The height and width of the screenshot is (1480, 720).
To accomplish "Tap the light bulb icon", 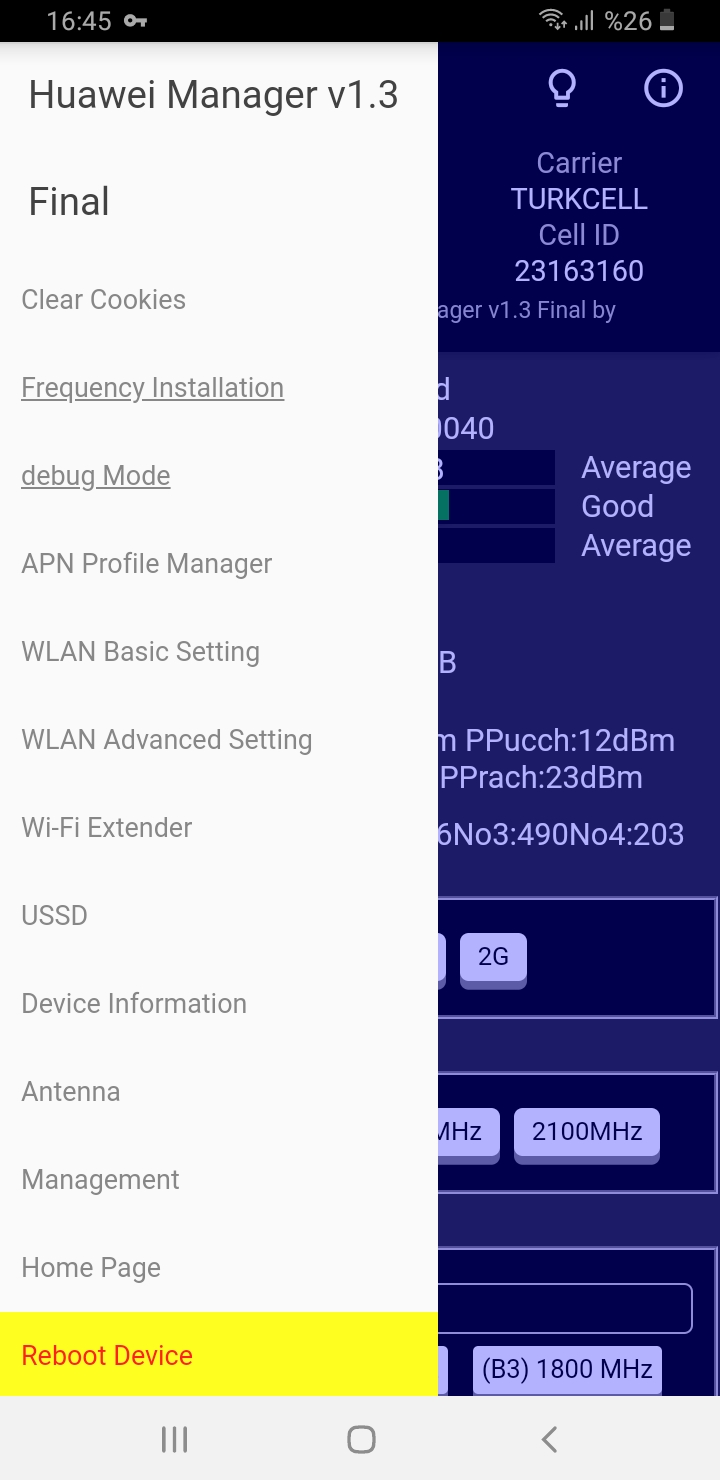I will [563, 89].
